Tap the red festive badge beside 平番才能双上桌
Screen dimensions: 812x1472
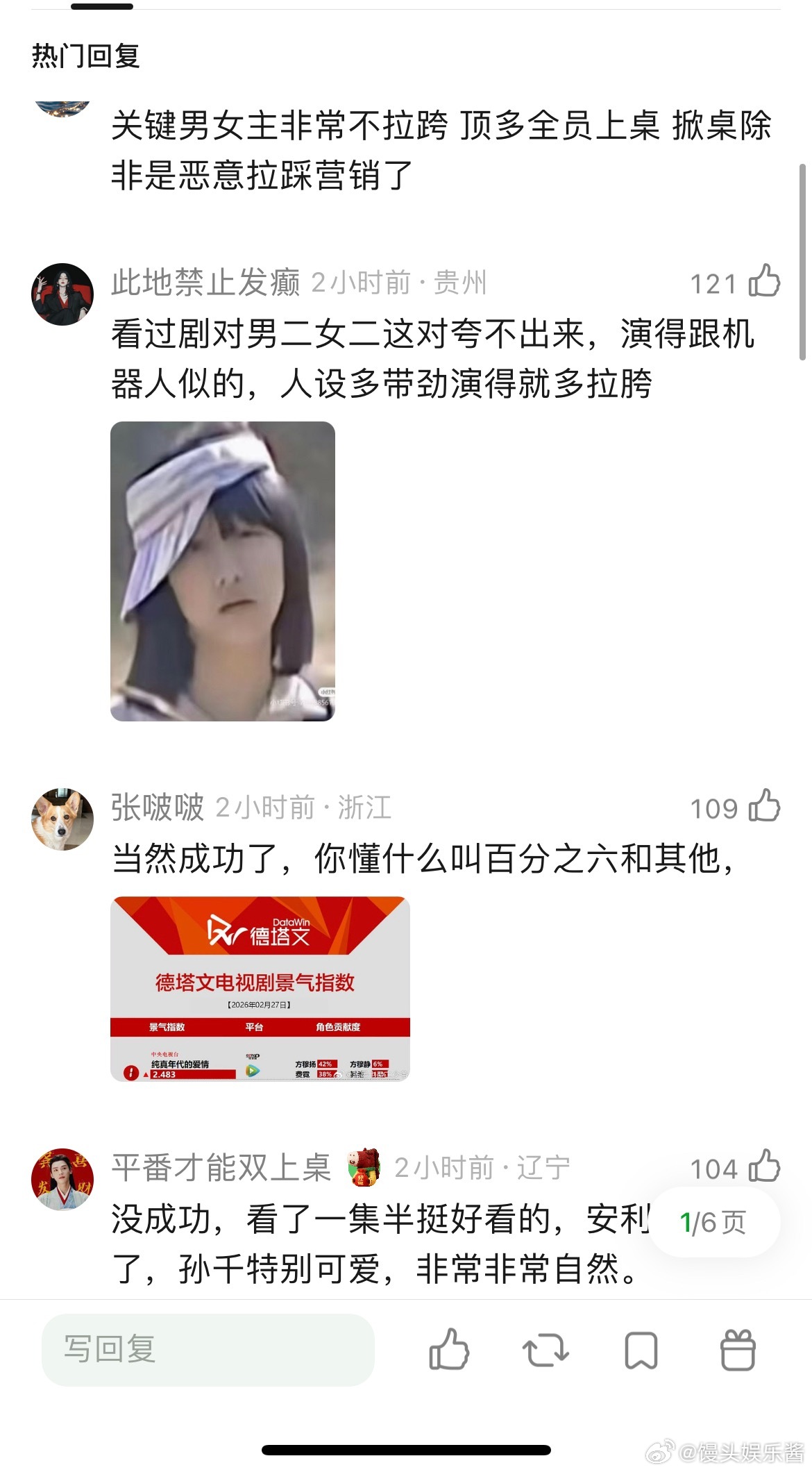[x=363, y=1166]
